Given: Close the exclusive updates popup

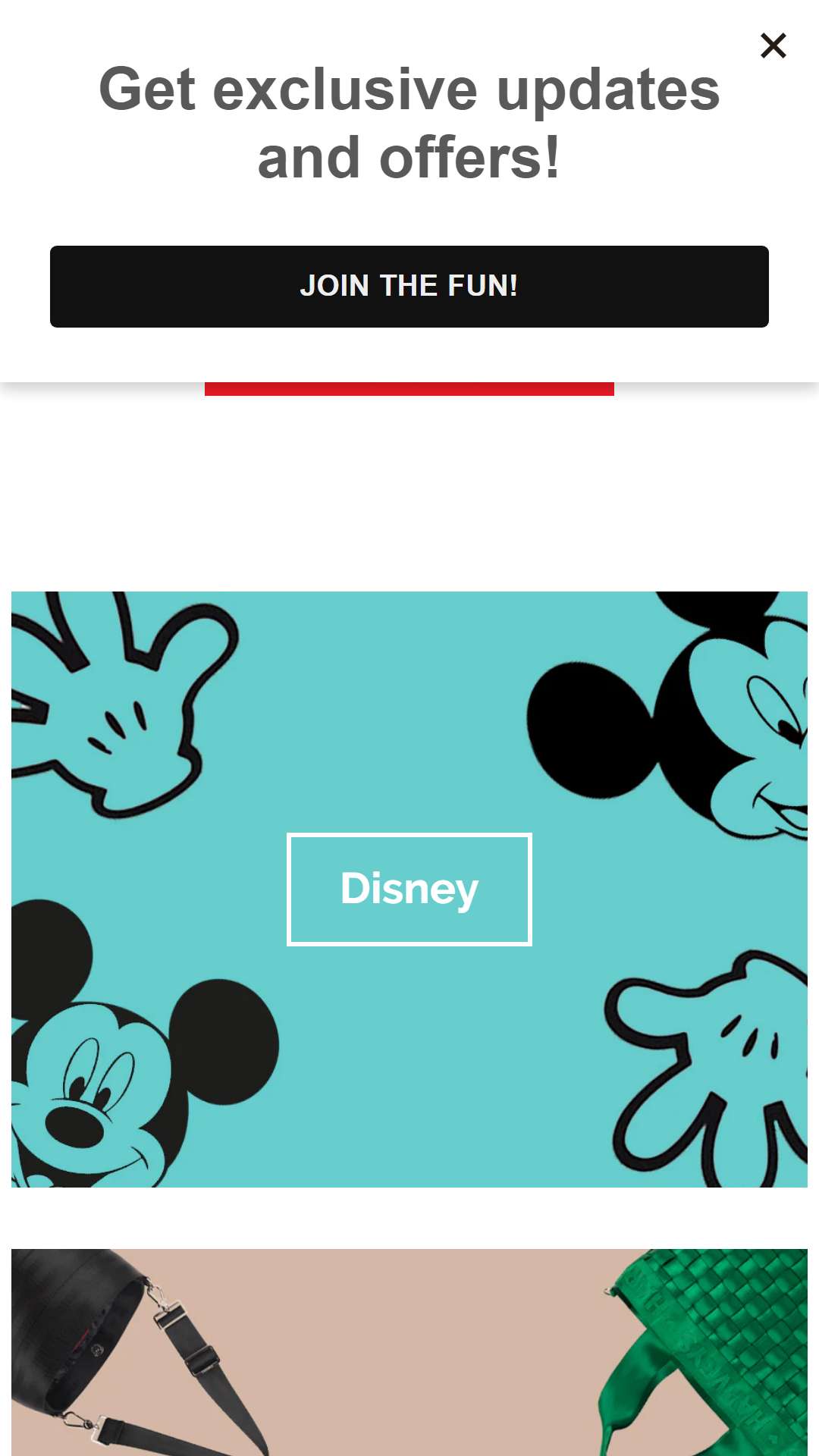Looking at the screenshot, I should pos(773,46).
